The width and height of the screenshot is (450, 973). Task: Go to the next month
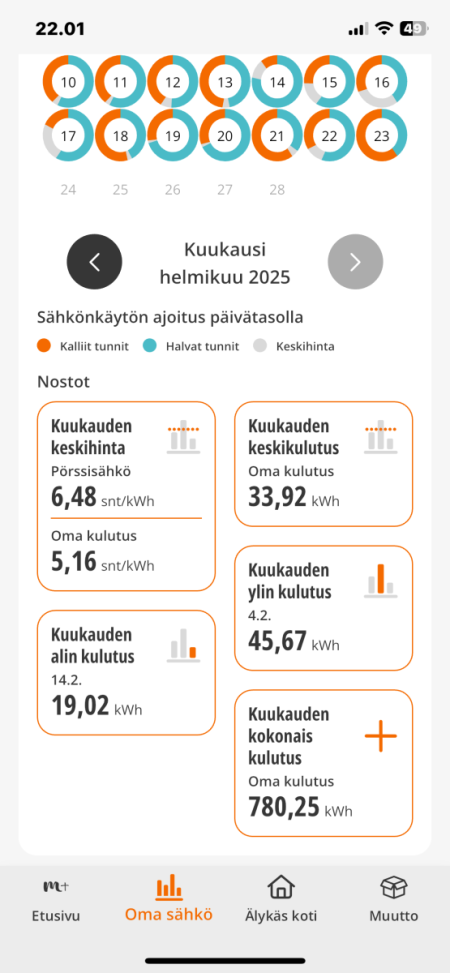tap(355, 262)
